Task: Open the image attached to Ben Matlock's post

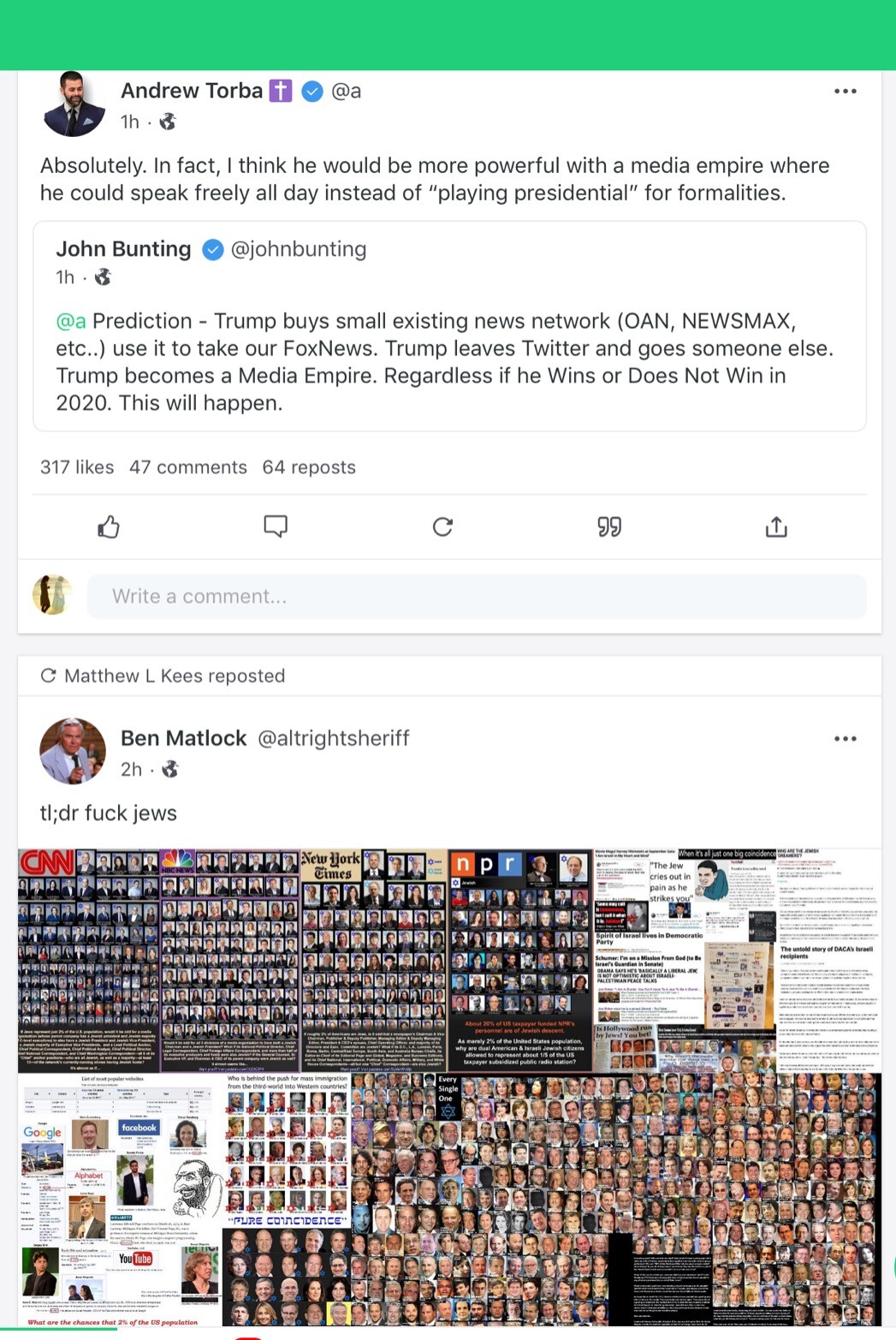Action: pyautogui.click(x=449, y=1087)
